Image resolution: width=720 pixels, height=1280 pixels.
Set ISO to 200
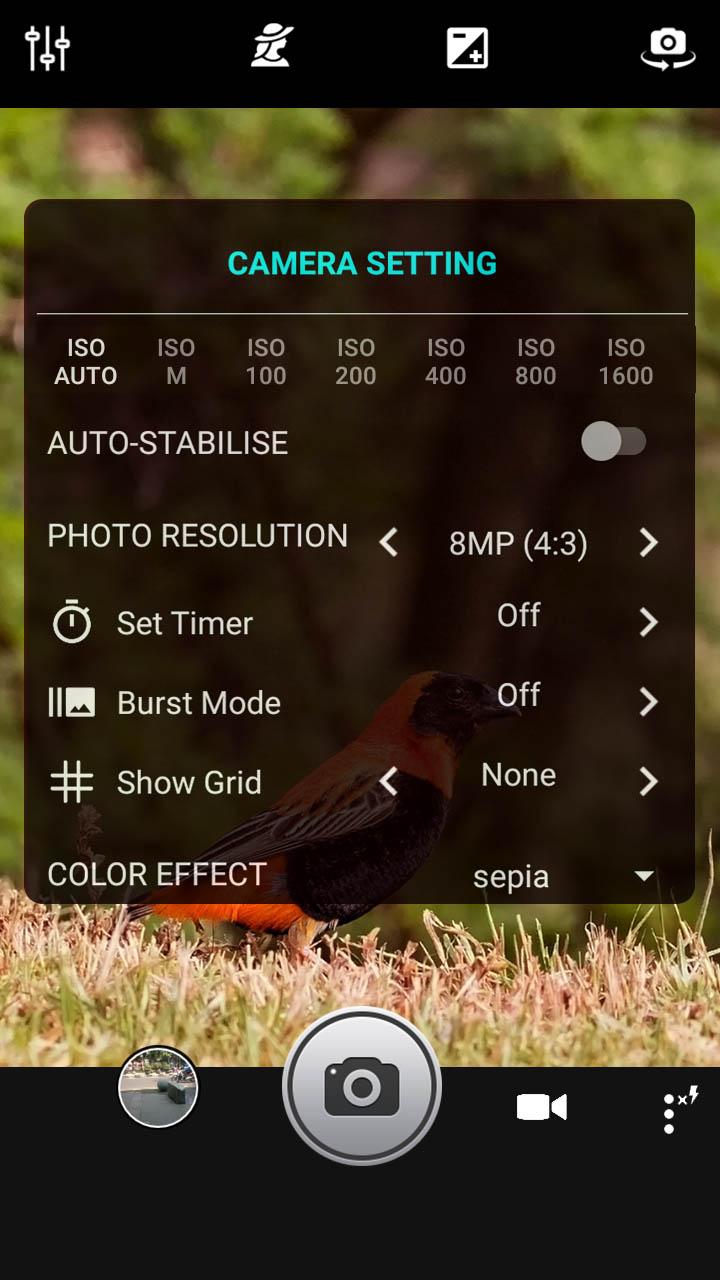click(356, 362)
